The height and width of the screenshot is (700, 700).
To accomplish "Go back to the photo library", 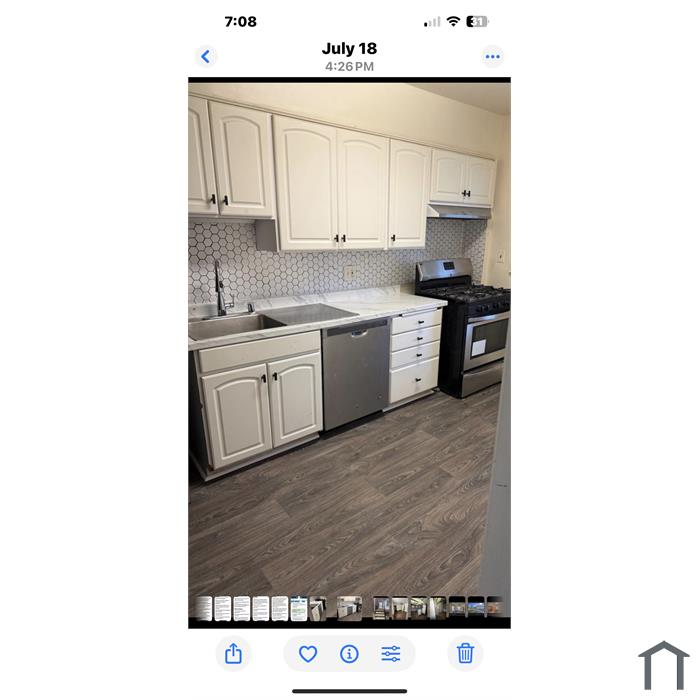I will coord(206,56).
